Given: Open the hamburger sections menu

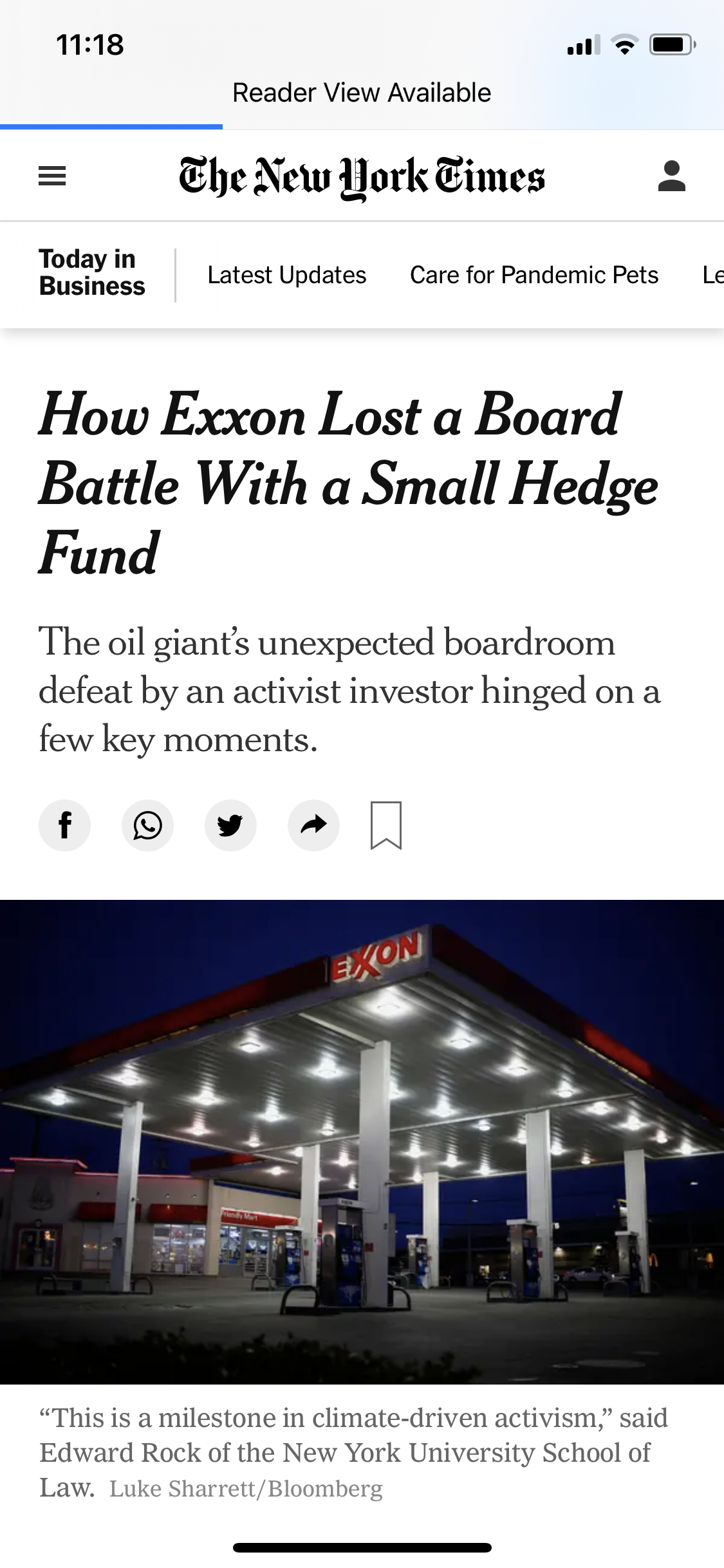Looking at the screenshot, I should (52, 176).
